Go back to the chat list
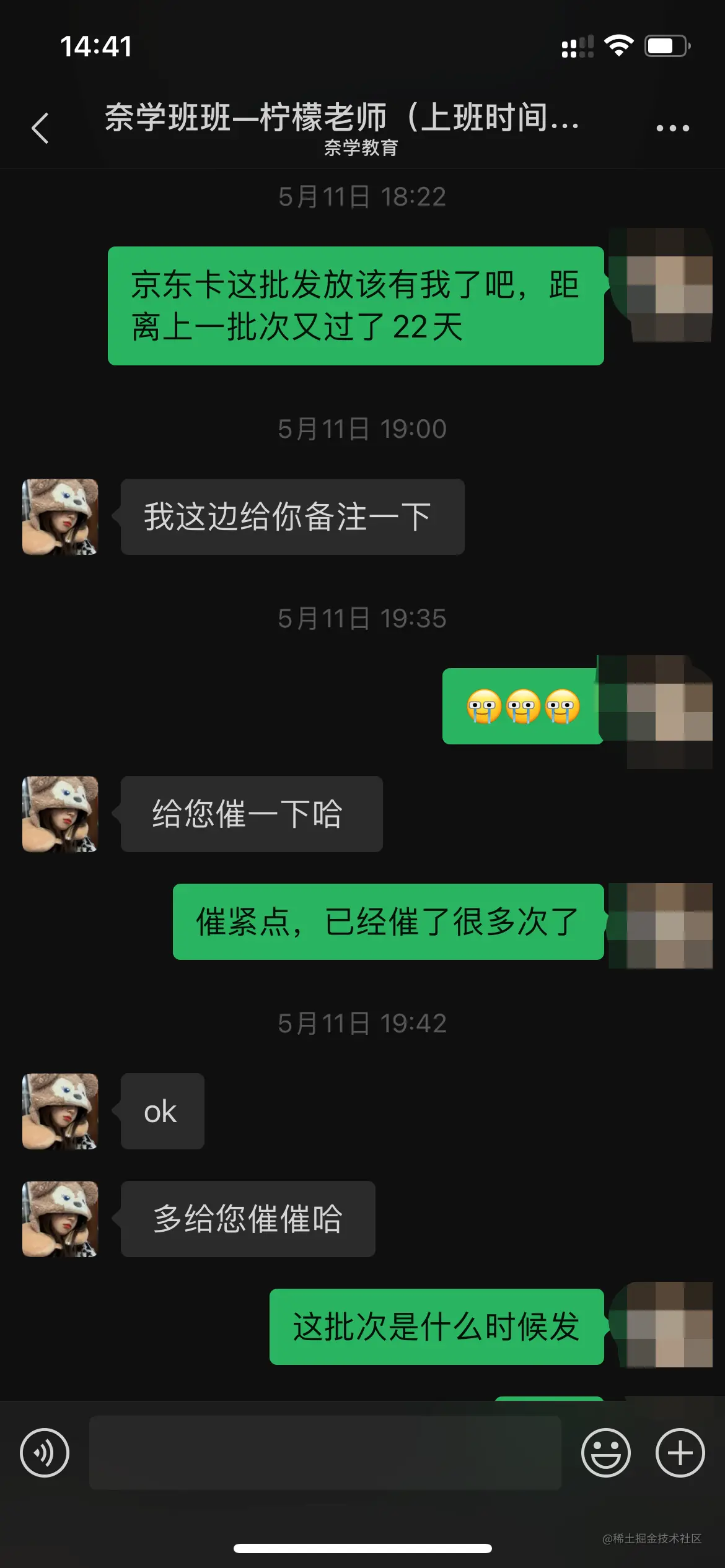This screenshot has width=725, height=1568. pos(41,128)
